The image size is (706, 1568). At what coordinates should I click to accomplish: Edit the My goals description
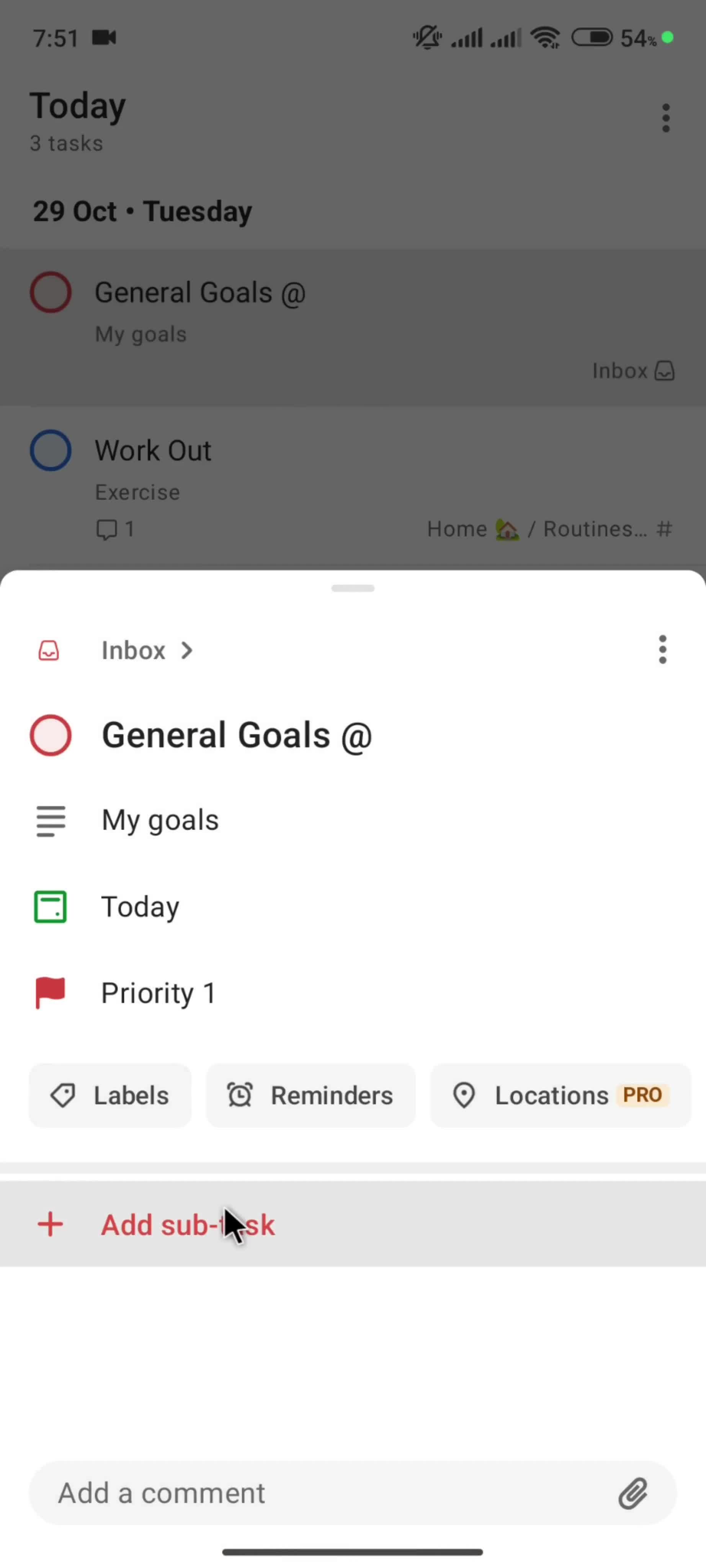[159, 820]
